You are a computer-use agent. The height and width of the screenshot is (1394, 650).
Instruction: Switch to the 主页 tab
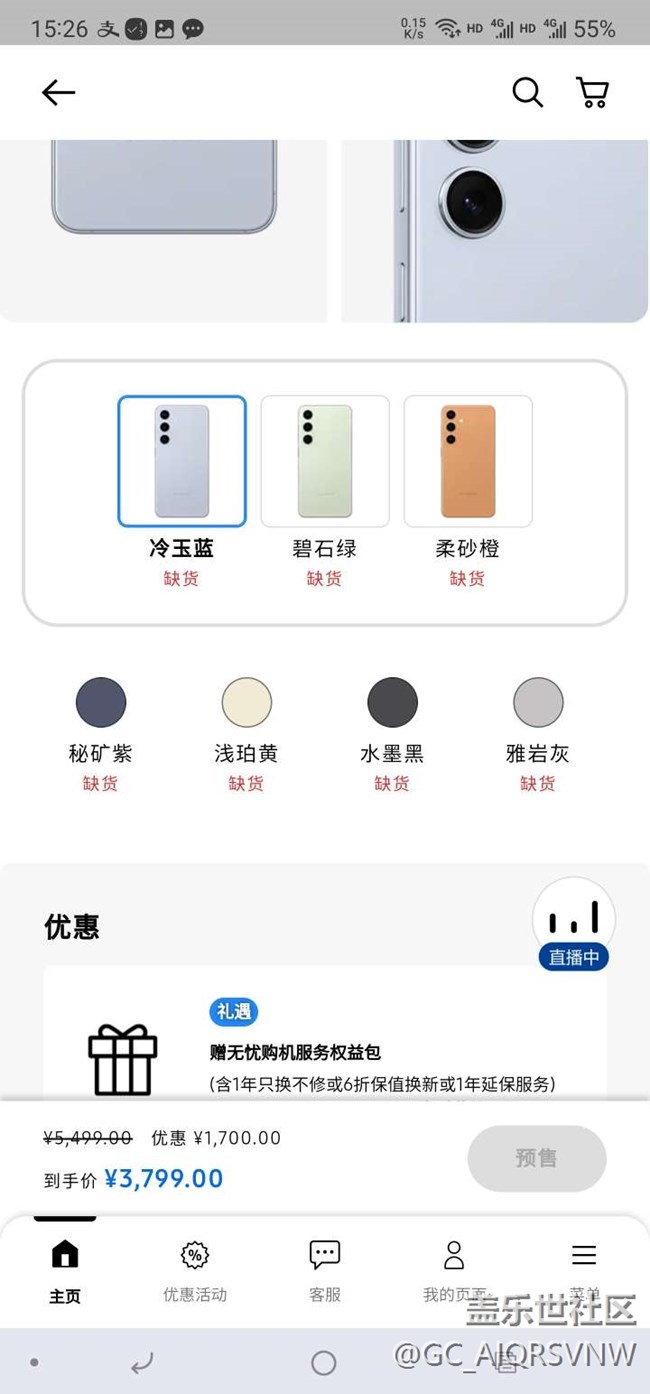[65, 1270]
